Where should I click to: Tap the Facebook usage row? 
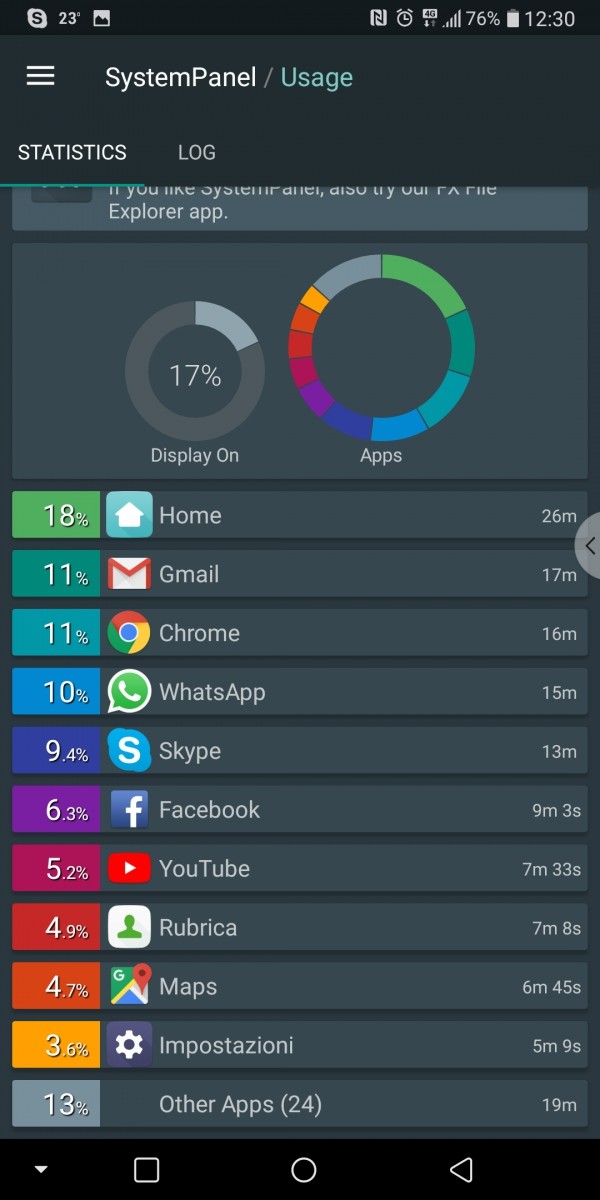point(300,810)
